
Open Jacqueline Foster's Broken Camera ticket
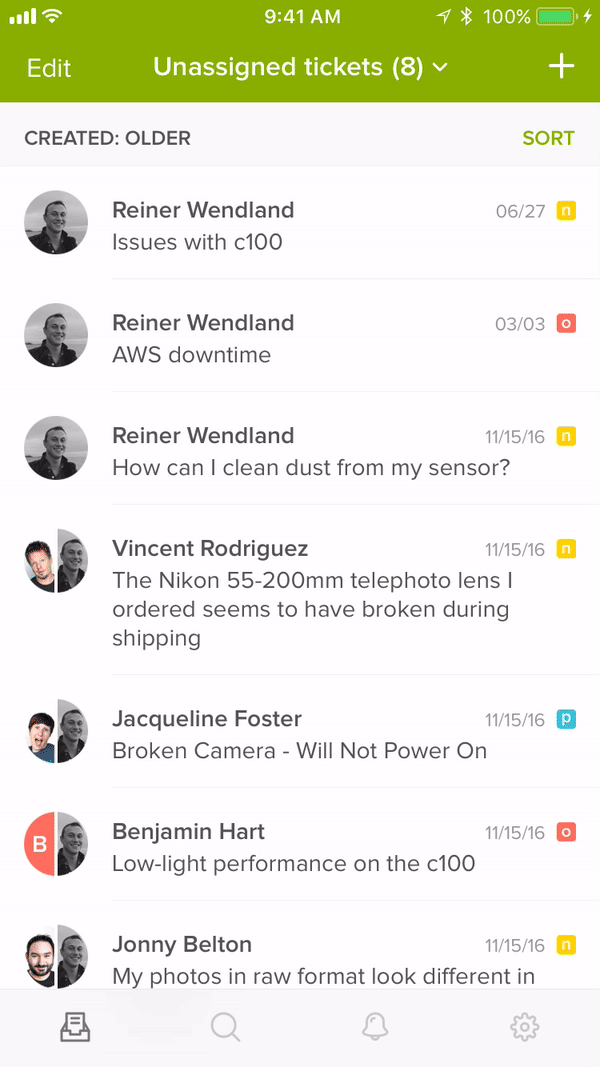(300, 732)
